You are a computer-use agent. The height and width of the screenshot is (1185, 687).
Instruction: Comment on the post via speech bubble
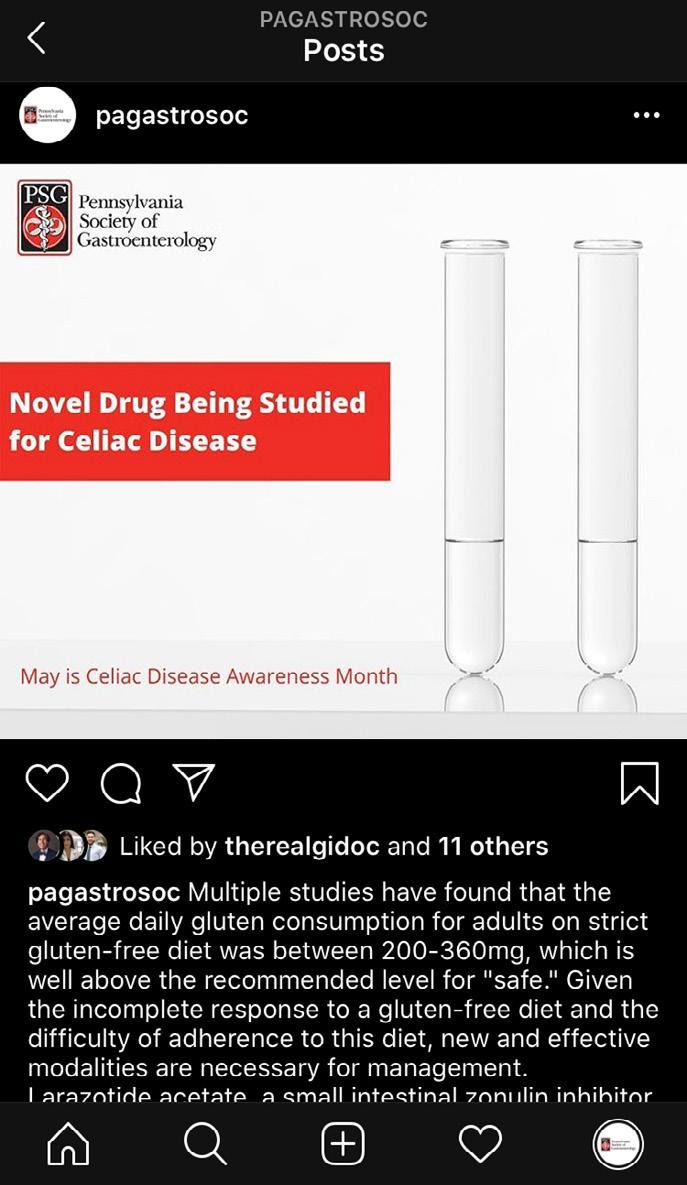pos(121,783)
